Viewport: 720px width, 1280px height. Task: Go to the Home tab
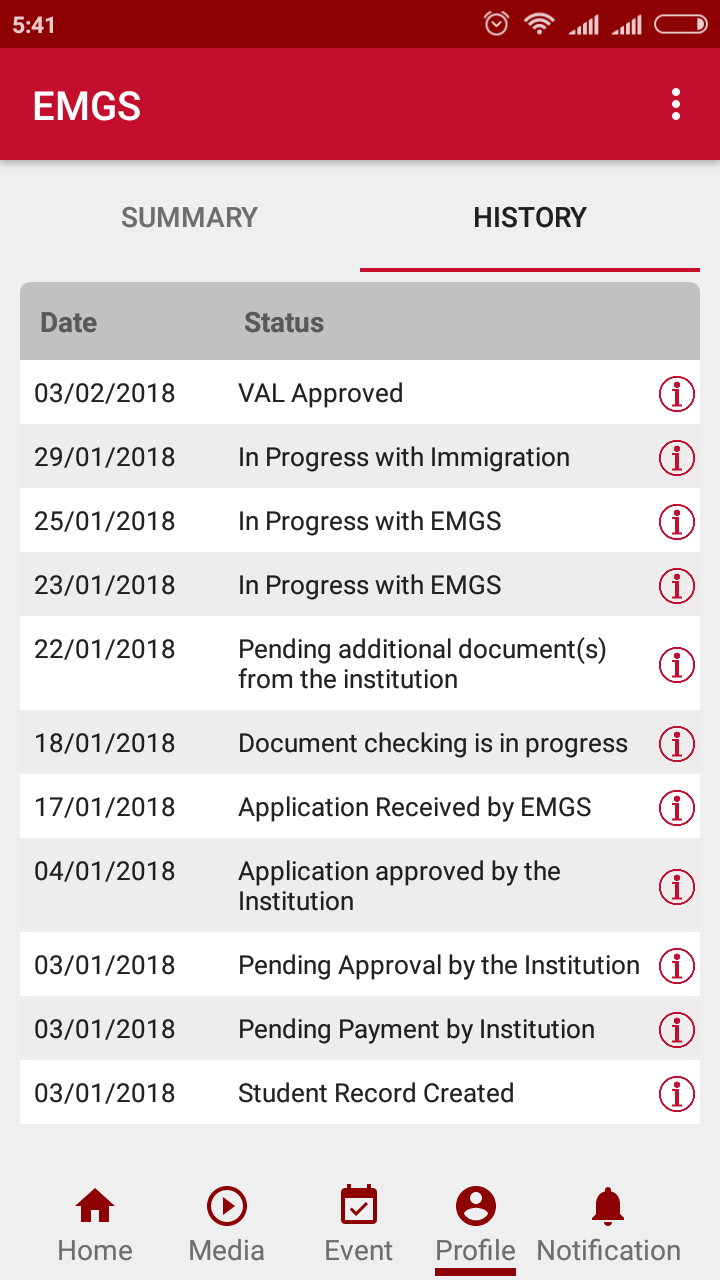(95, 1225)
